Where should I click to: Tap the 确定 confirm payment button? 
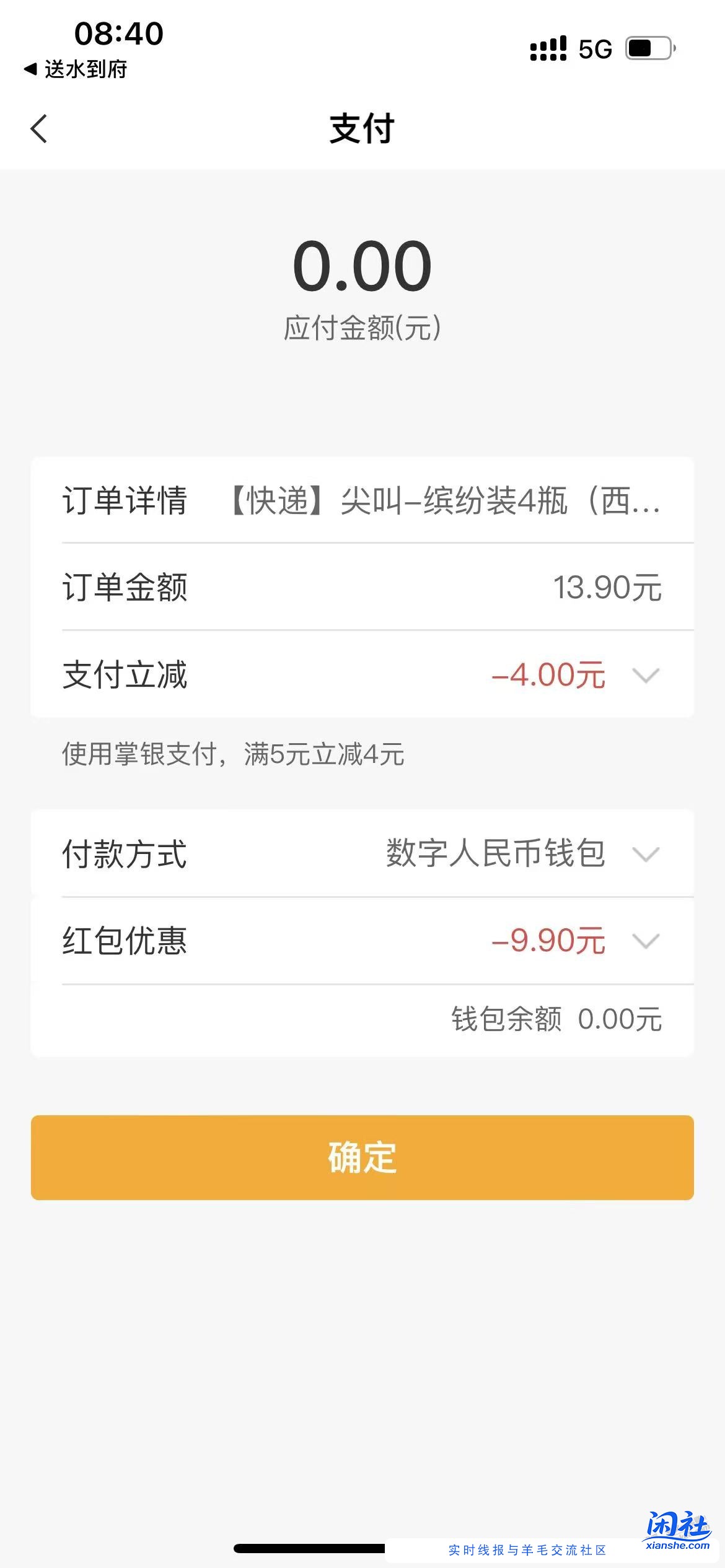tap(362, 1159)
